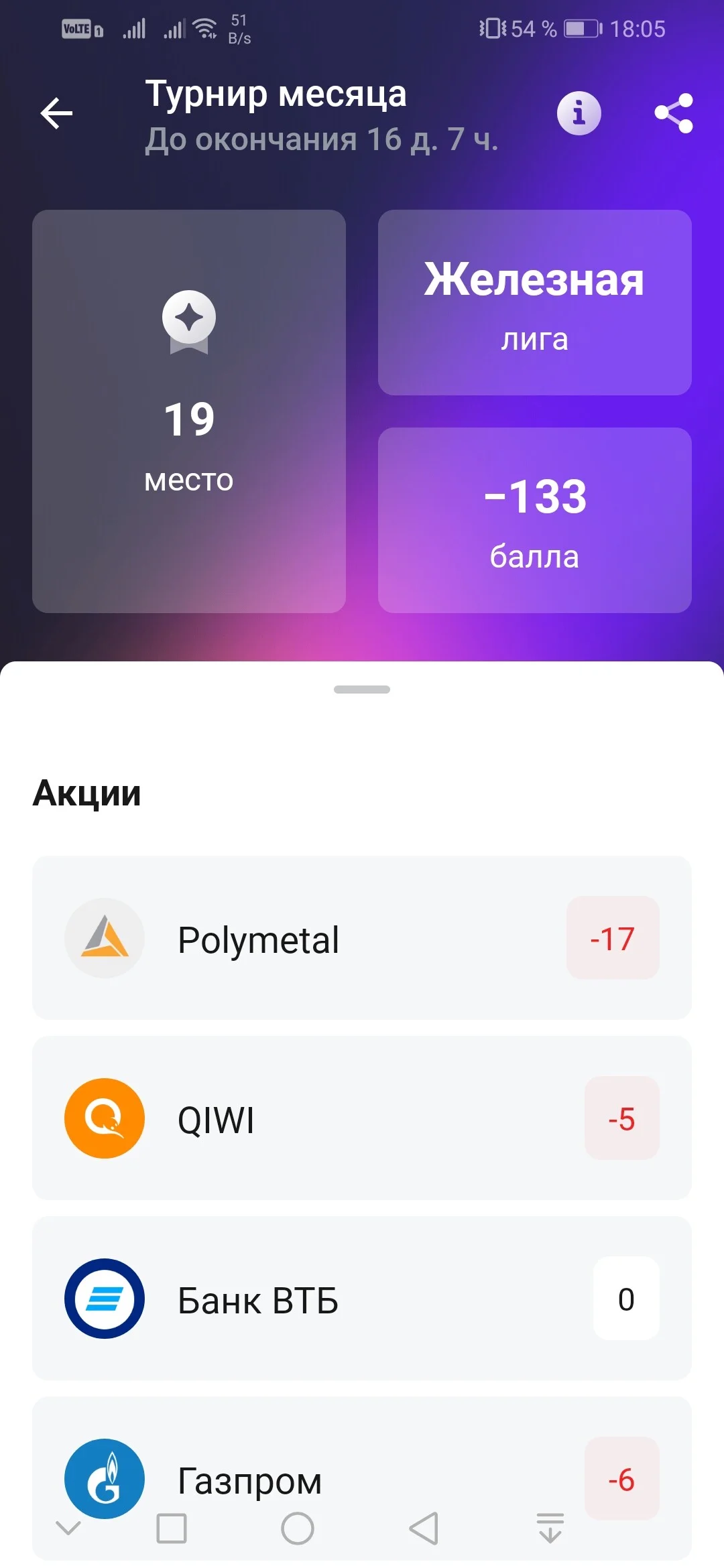Open the Газпром stock row
This screenshot has height=1568, width=724.
362,1478
